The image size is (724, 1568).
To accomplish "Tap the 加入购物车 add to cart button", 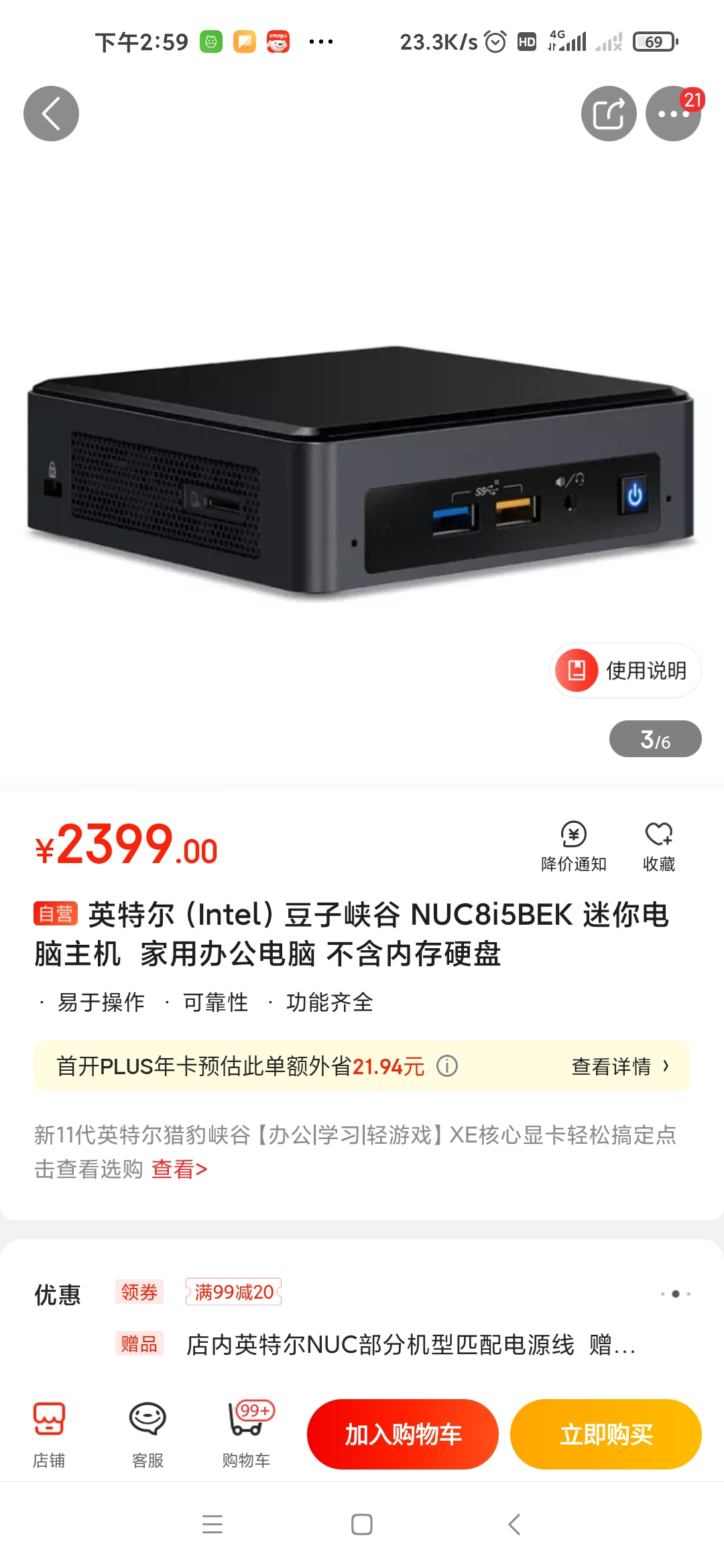I will tap(402, 1434).
